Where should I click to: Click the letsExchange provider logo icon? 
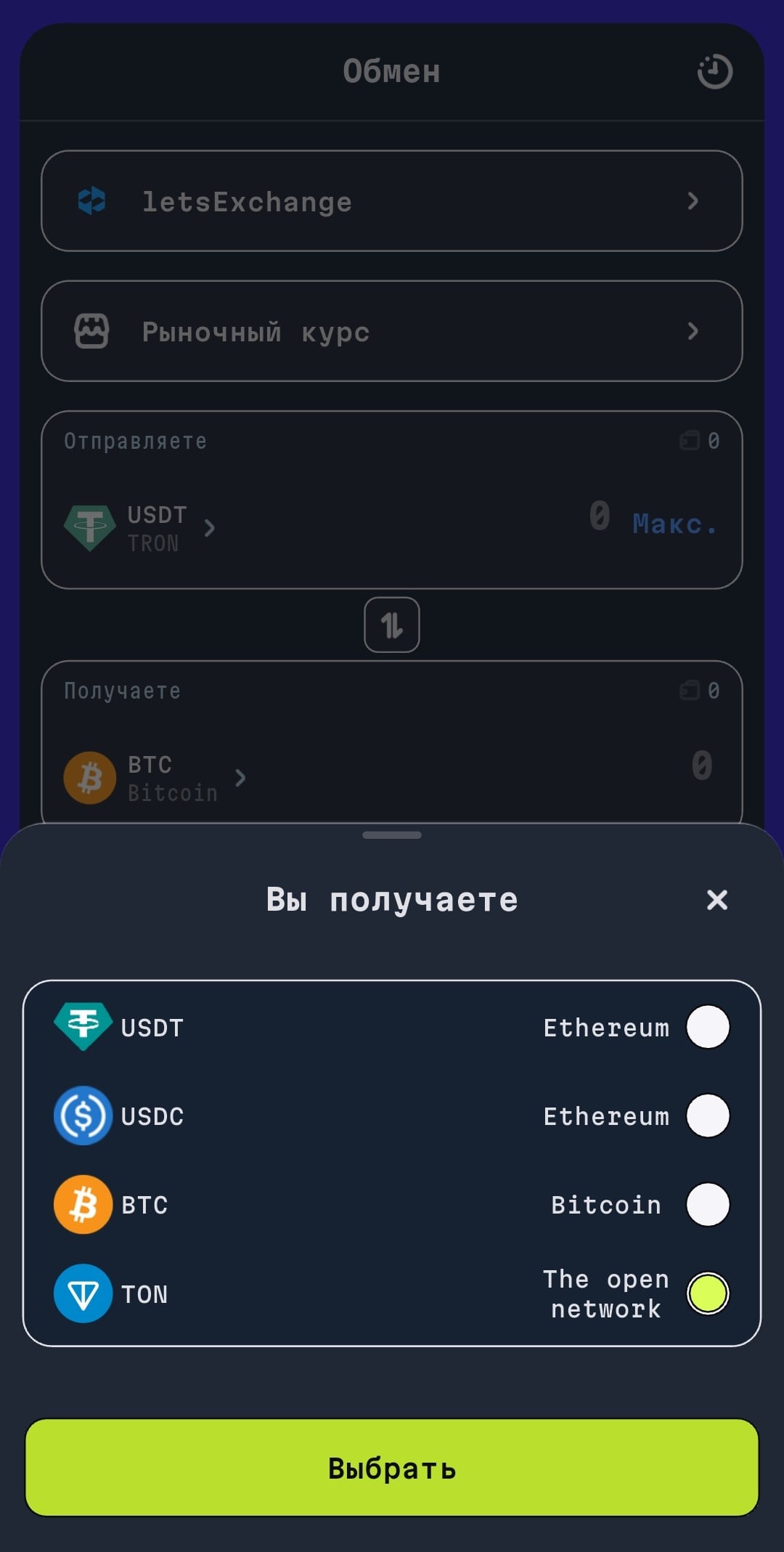pos(92,201)
